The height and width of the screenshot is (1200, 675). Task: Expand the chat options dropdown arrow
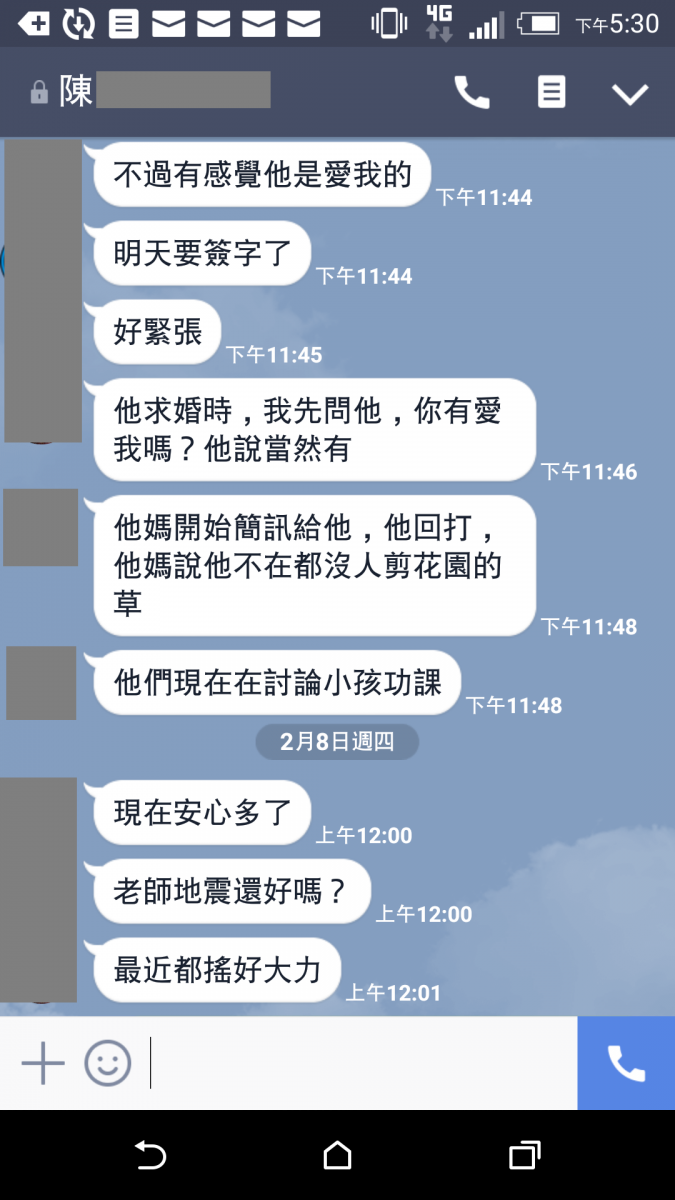(x=630, y=94)
